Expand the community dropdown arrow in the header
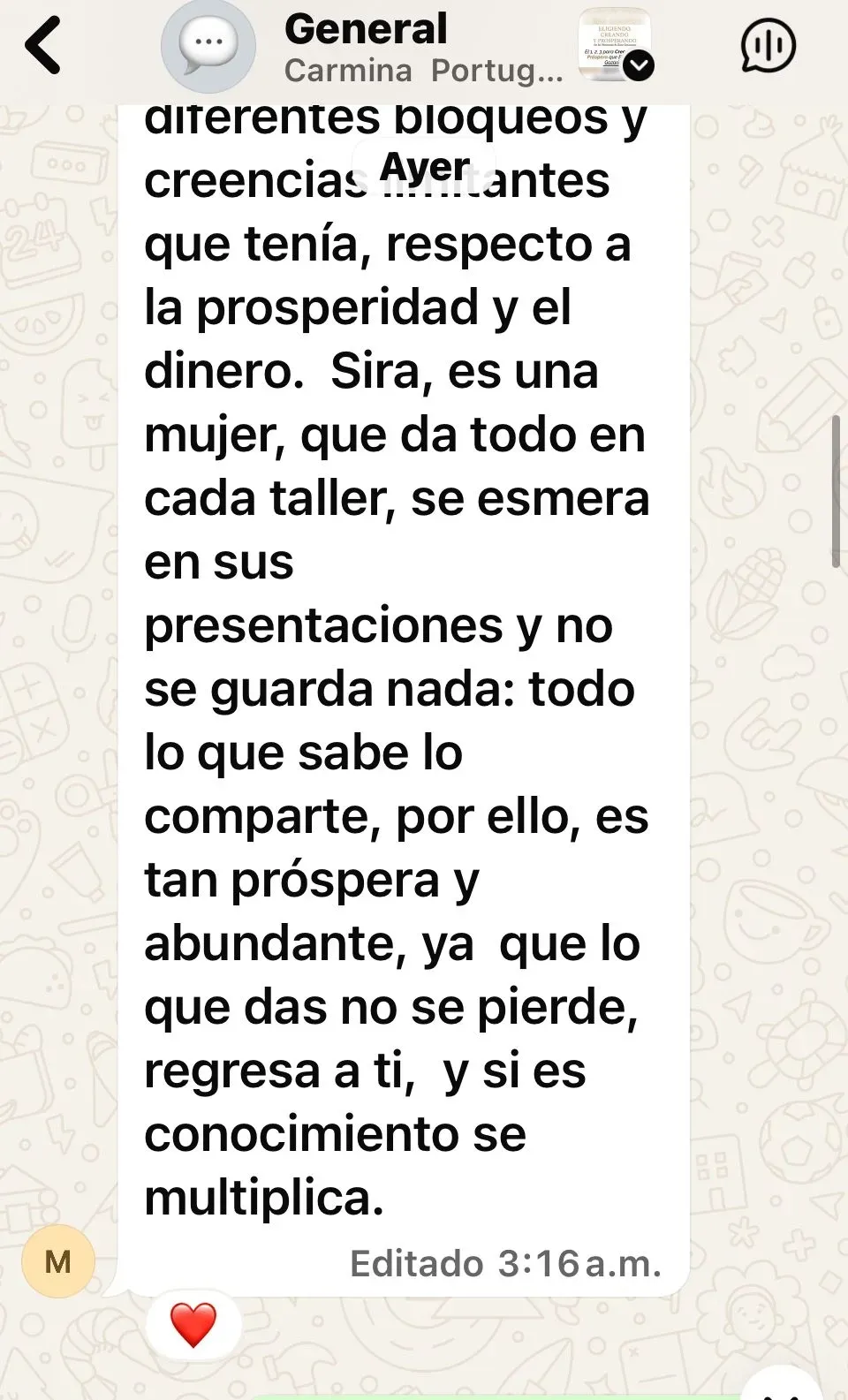Viewport: 848px width, 1400px height. 639,65
